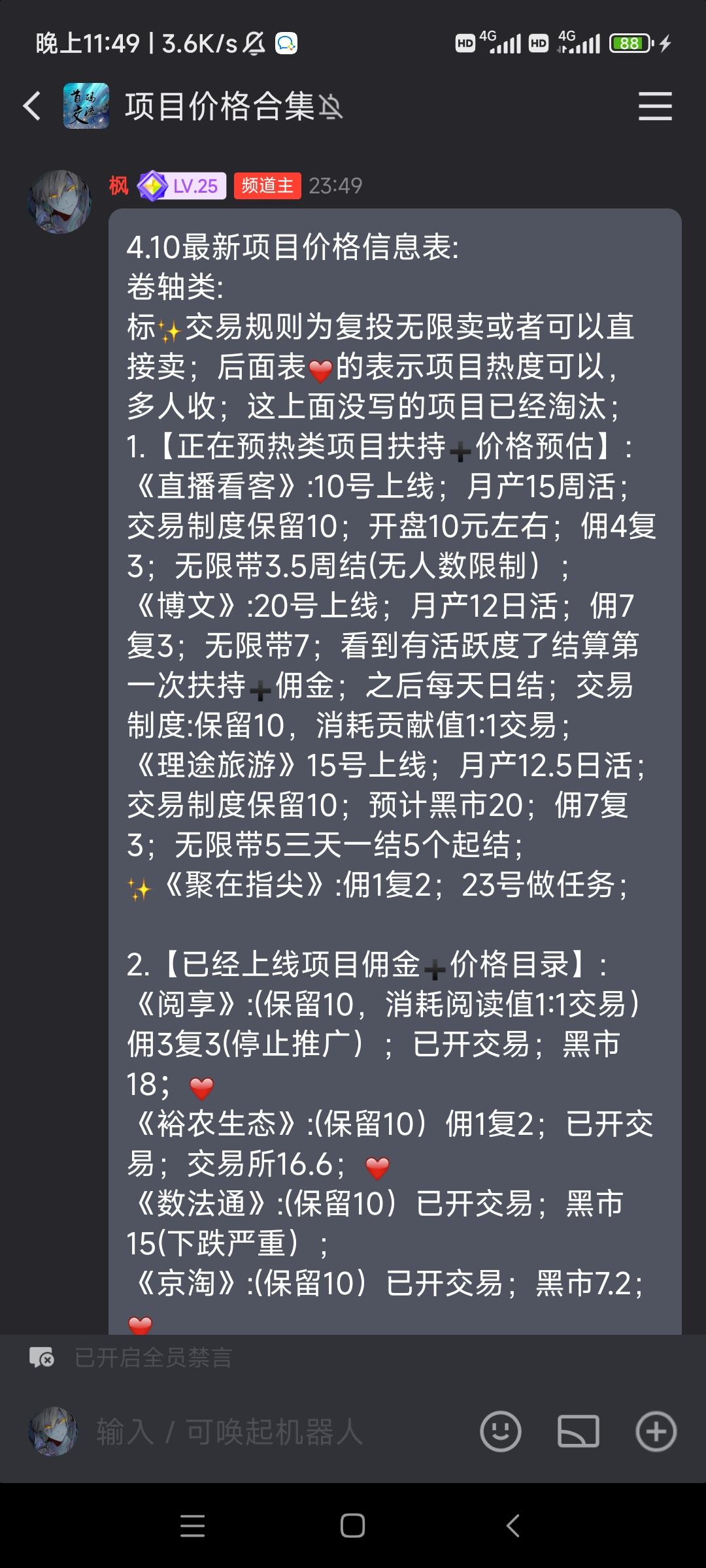This screenshot has width=706, height=1568.
Task: Go back from 项目价格合集 channel
Action: tap(31, 106)
